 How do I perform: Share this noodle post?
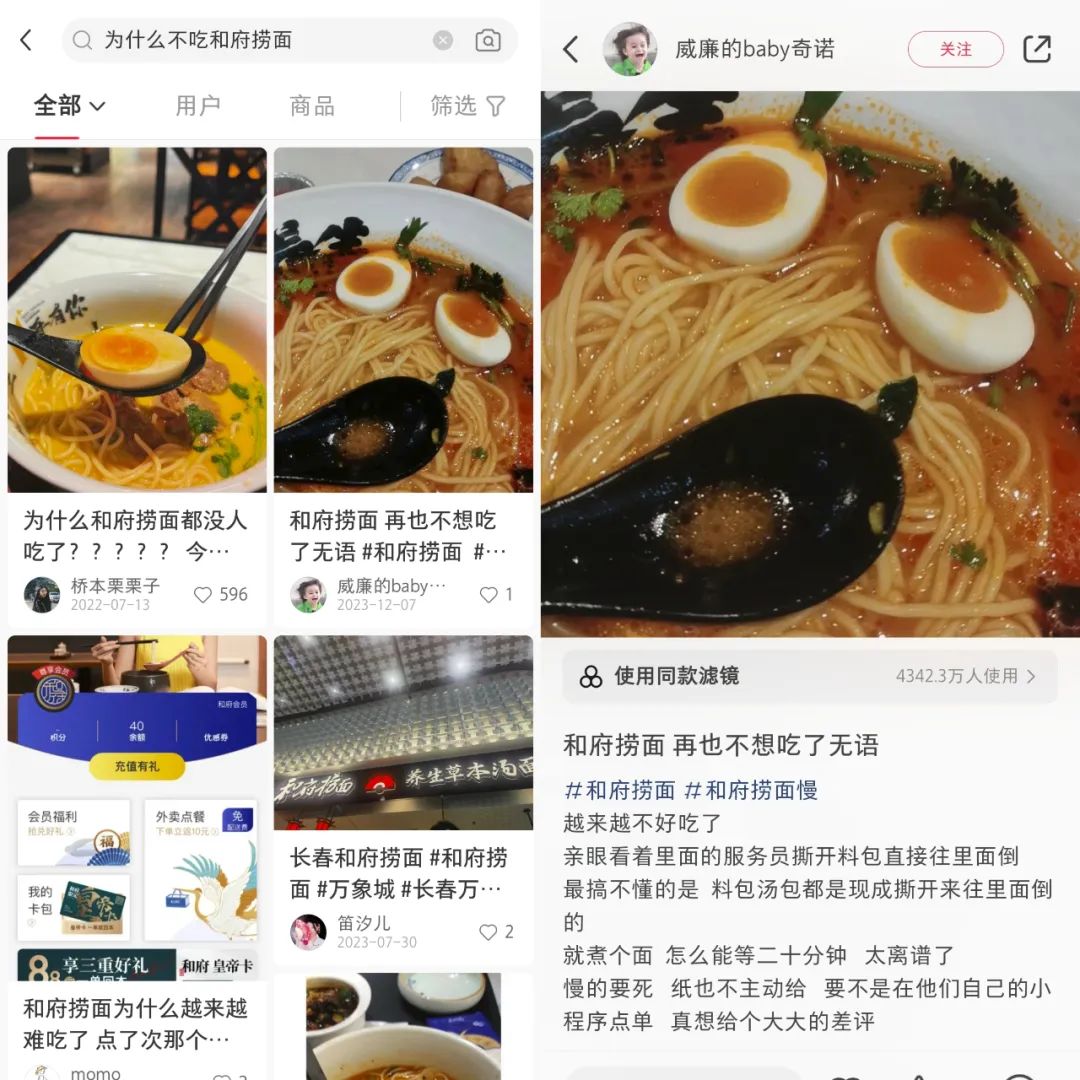coord(1037,50)
